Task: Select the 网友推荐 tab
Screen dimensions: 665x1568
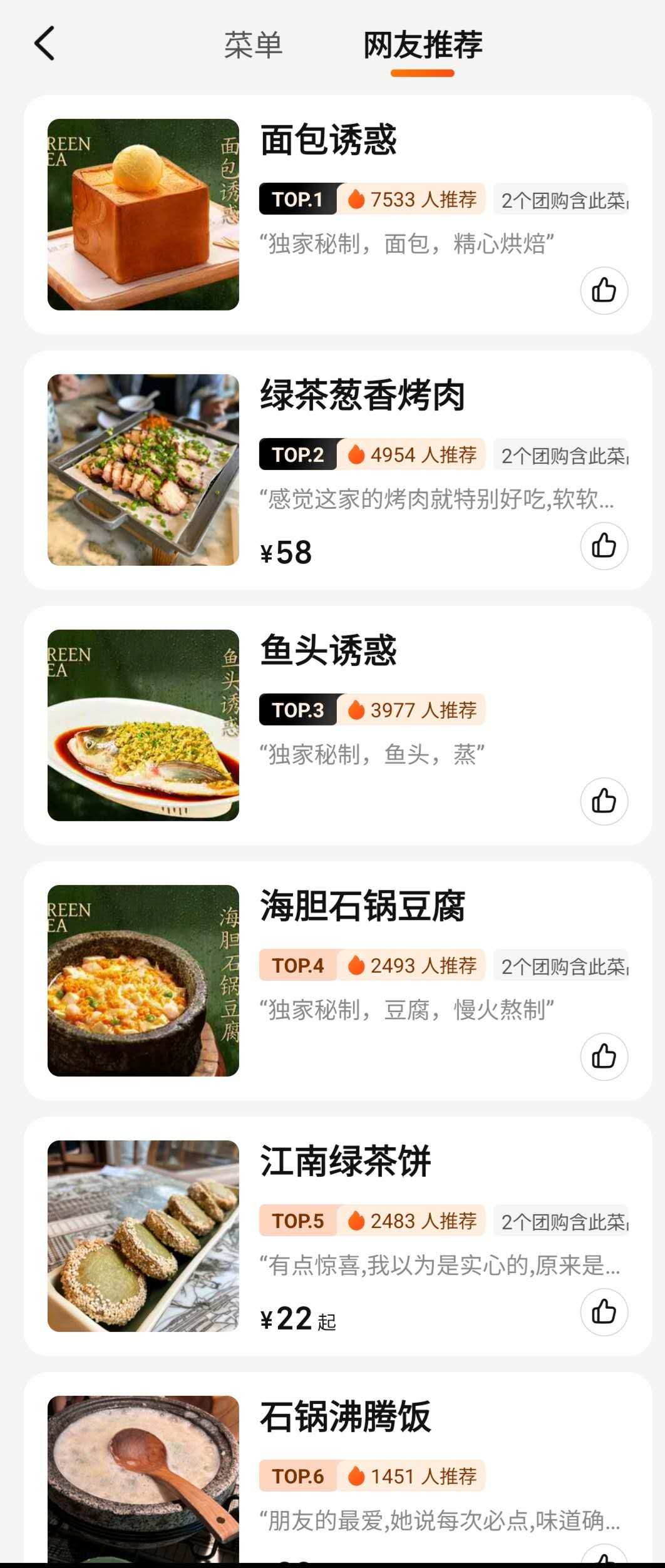Action: point(423,45)
